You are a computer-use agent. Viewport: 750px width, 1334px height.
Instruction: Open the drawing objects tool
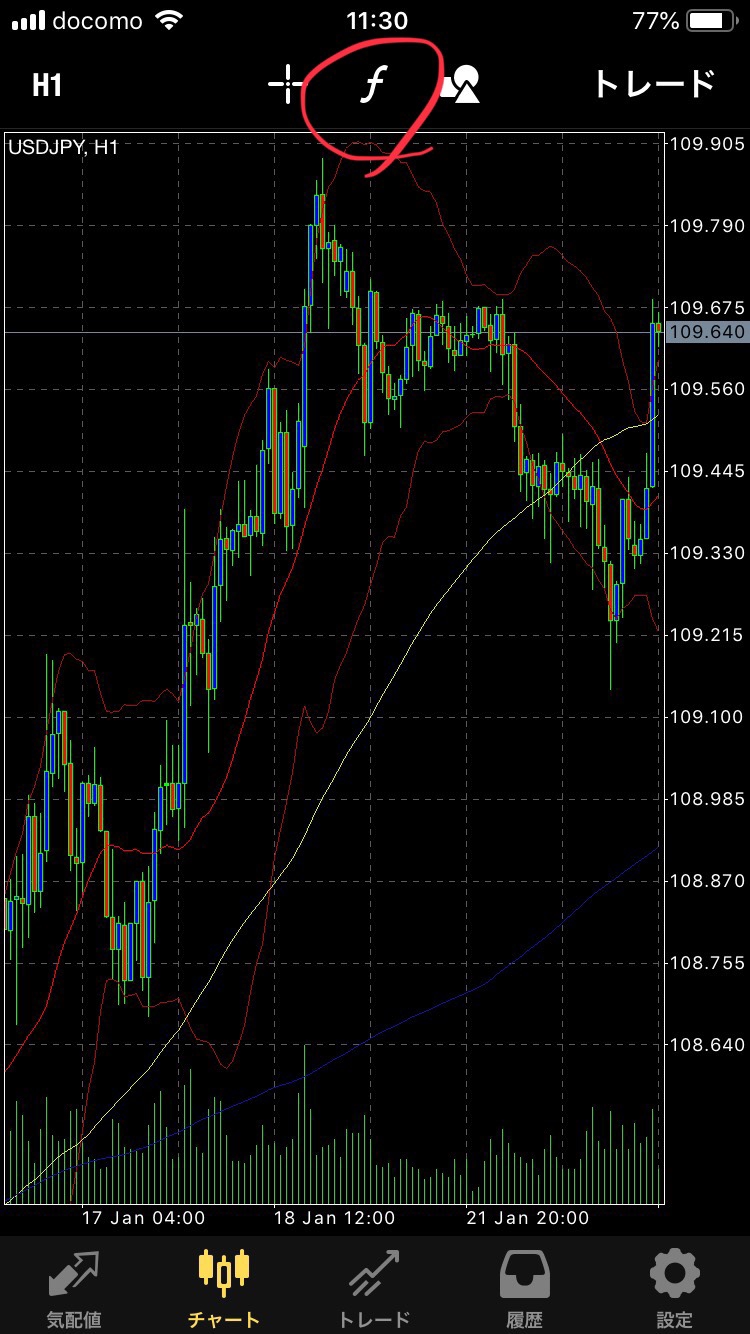(460, 85)
